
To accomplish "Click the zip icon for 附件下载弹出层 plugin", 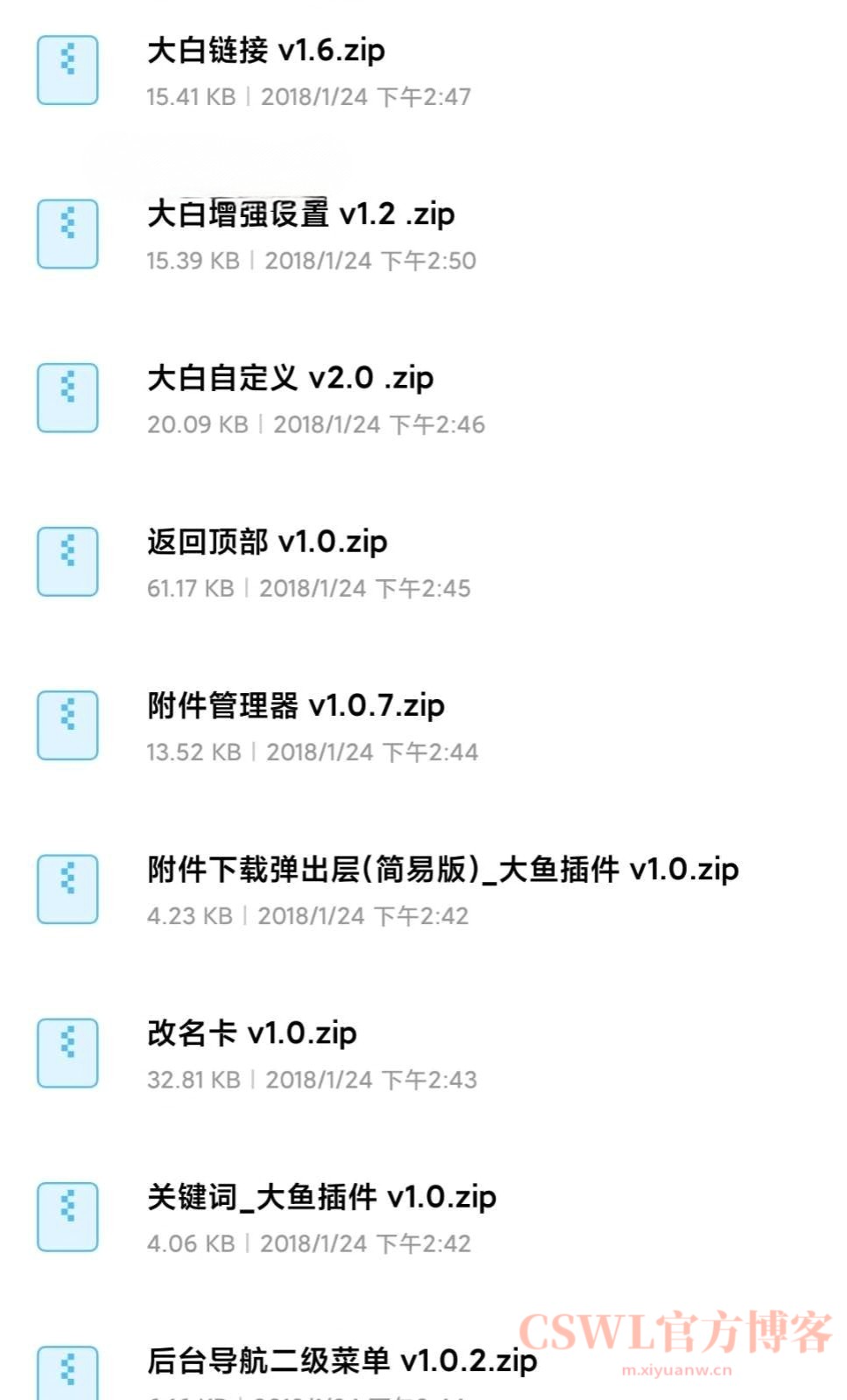I will point(67,887).
